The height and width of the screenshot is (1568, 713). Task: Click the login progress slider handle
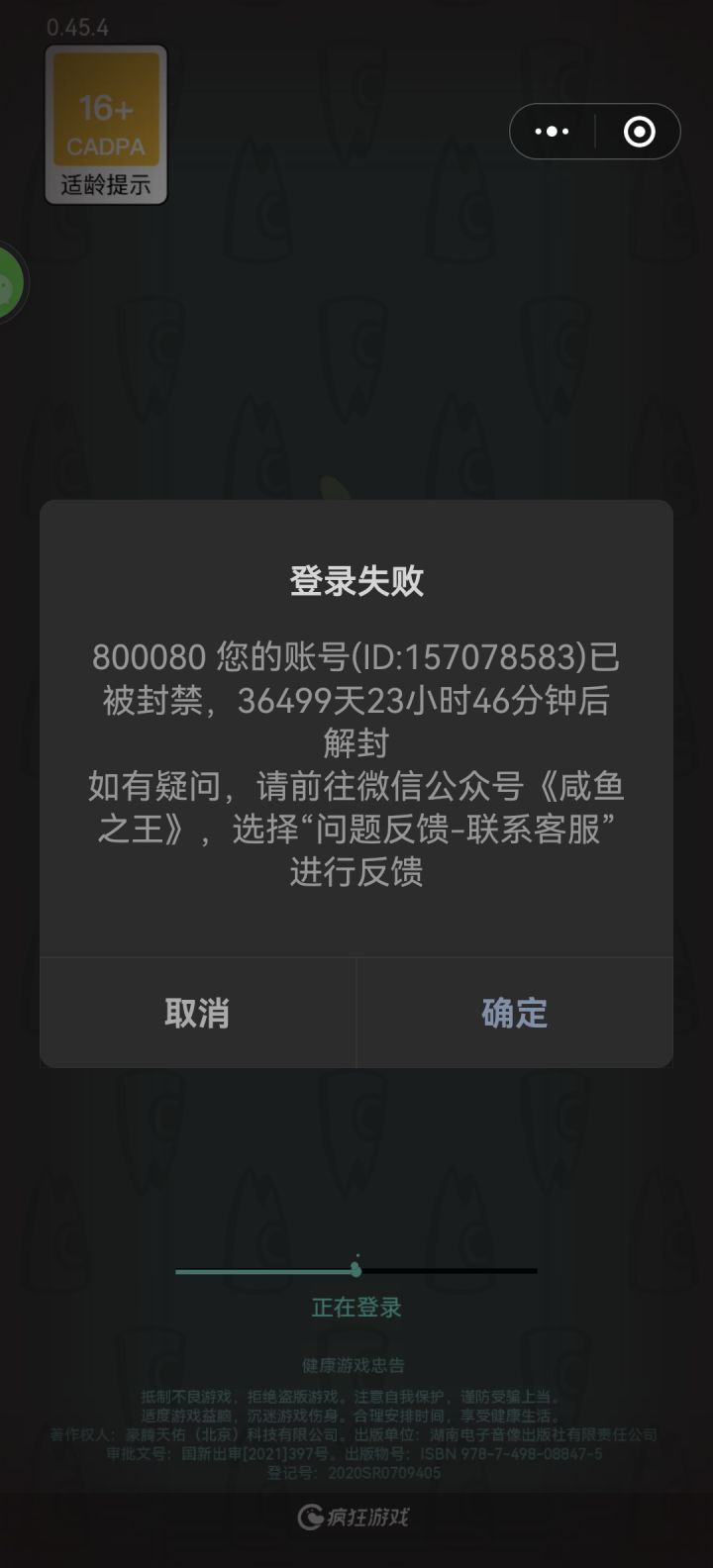tap(356, 1271)
